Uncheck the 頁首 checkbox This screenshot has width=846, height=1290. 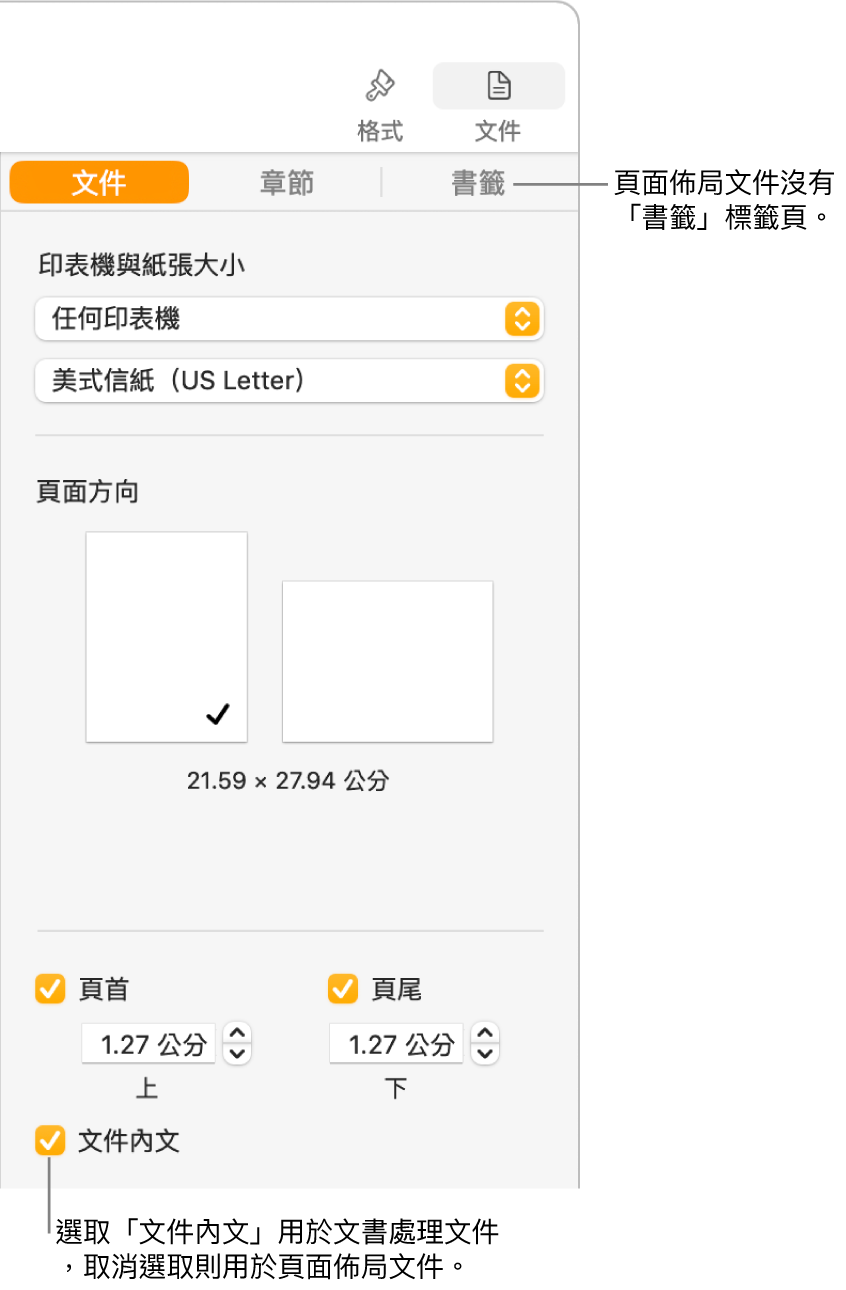coord(50,989)
